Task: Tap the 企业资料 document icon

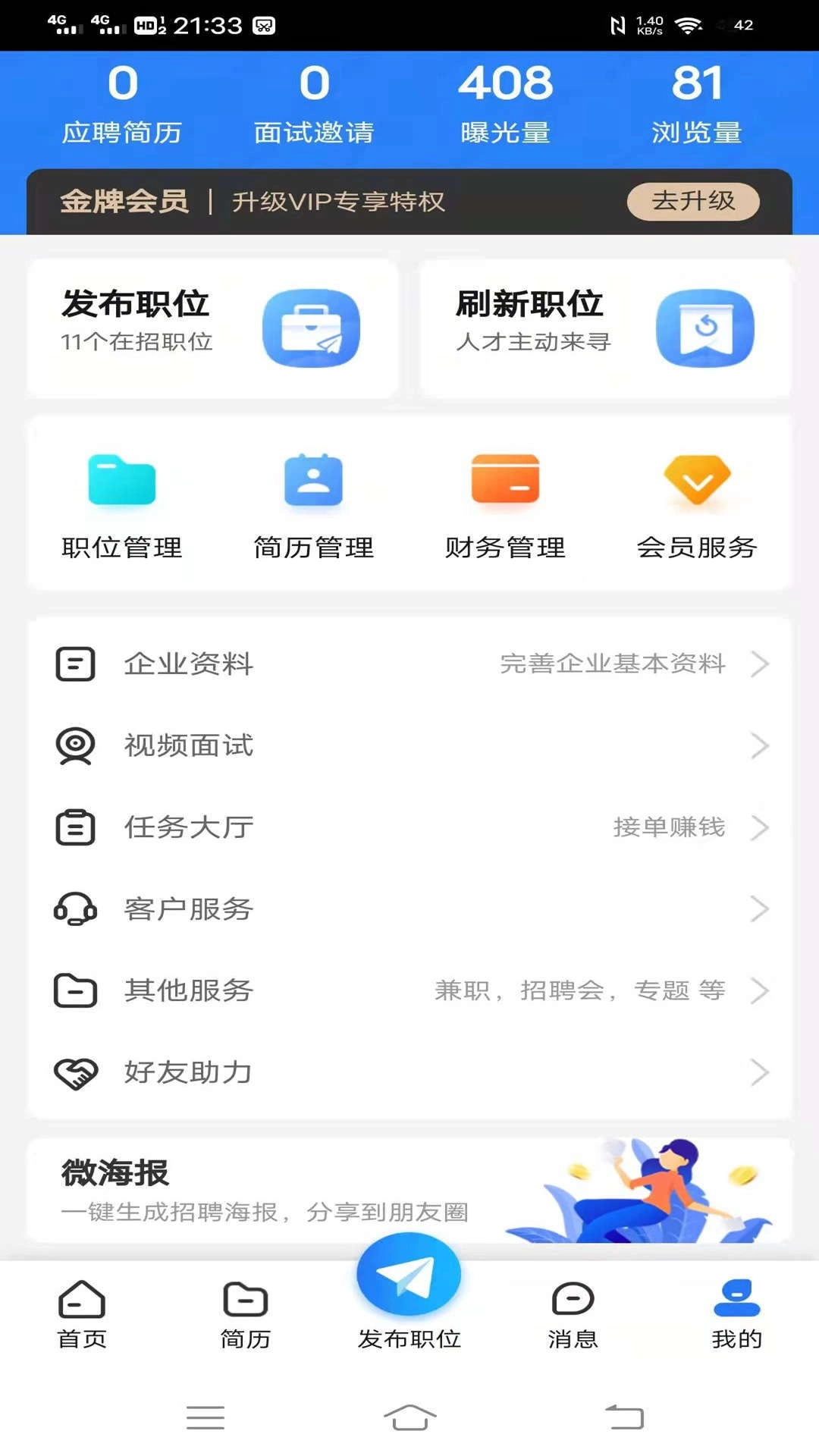Action: point(75,664)
